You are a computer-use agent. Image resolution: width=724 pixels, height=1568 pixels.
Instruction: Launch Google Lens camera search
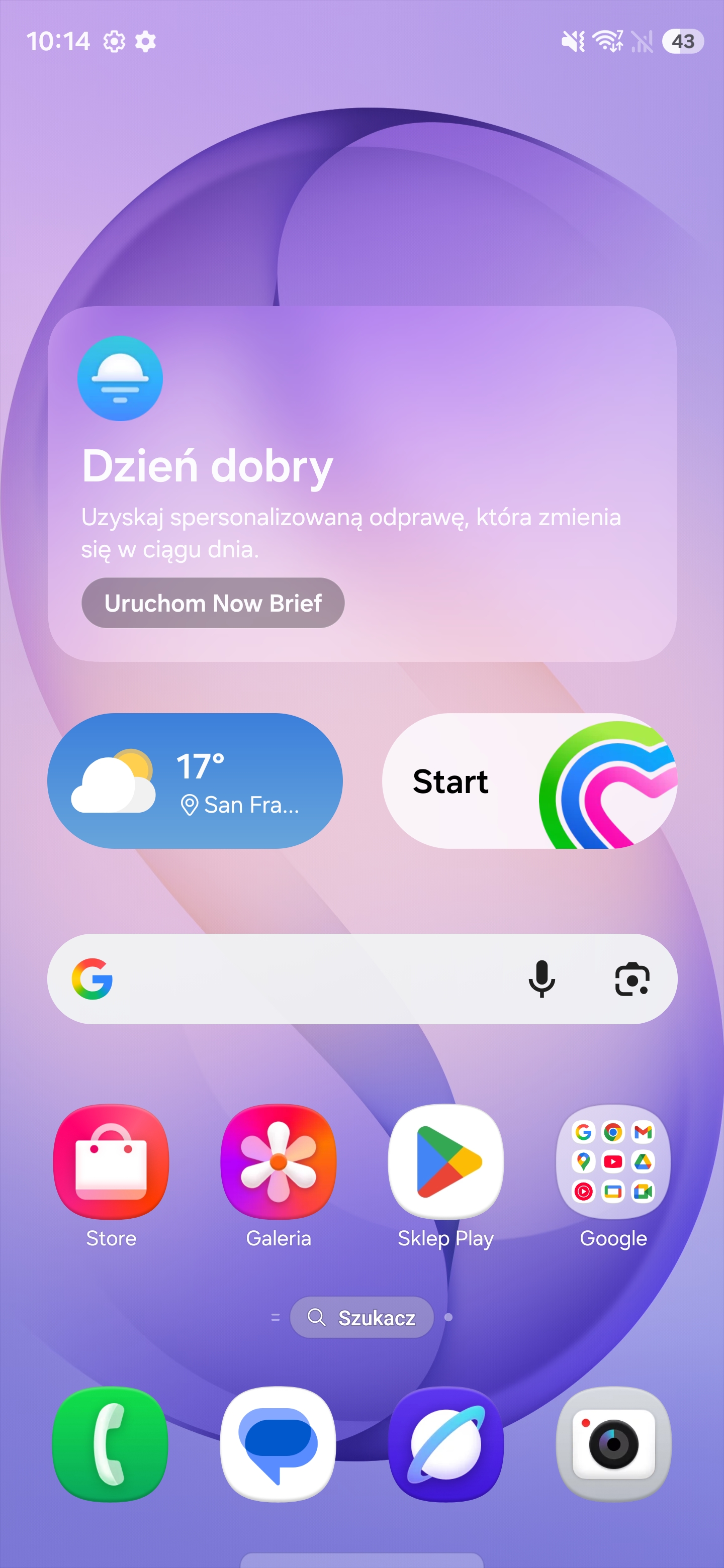click(x=631, y=978)
